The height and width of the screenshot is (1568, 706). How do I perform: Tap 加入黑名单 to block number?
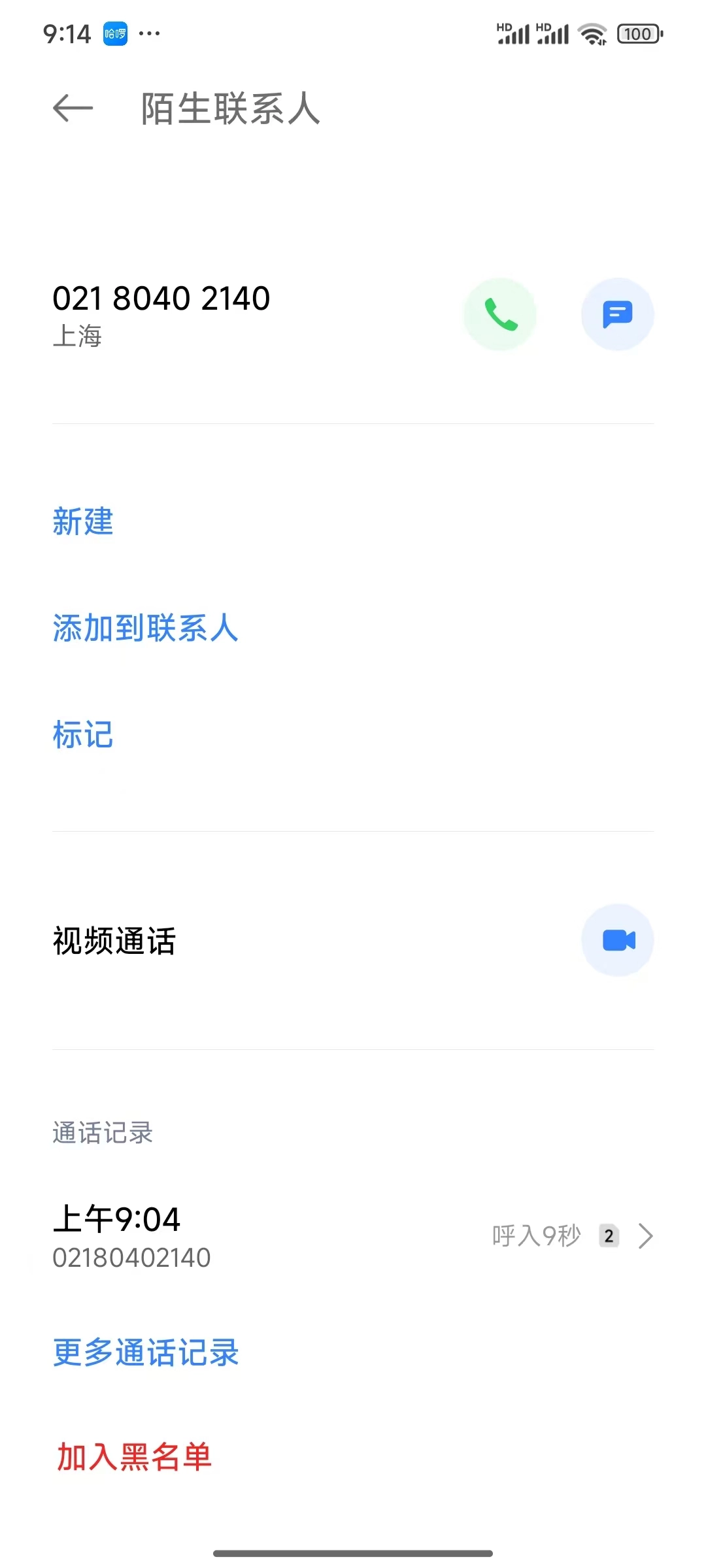click(x=132, y=1454)
